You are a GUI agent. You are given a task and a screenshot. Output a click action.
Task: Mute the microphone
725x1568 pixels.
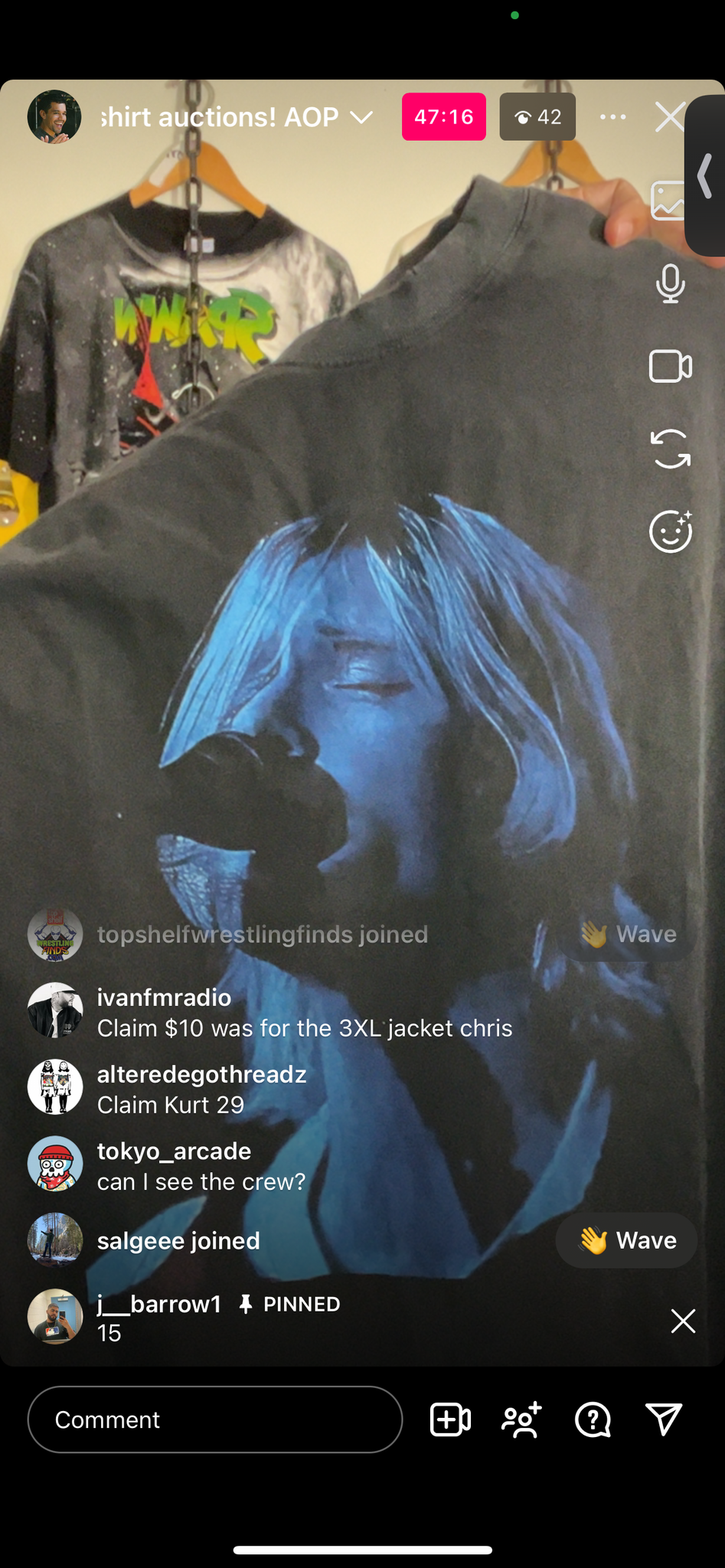(671, 284)
